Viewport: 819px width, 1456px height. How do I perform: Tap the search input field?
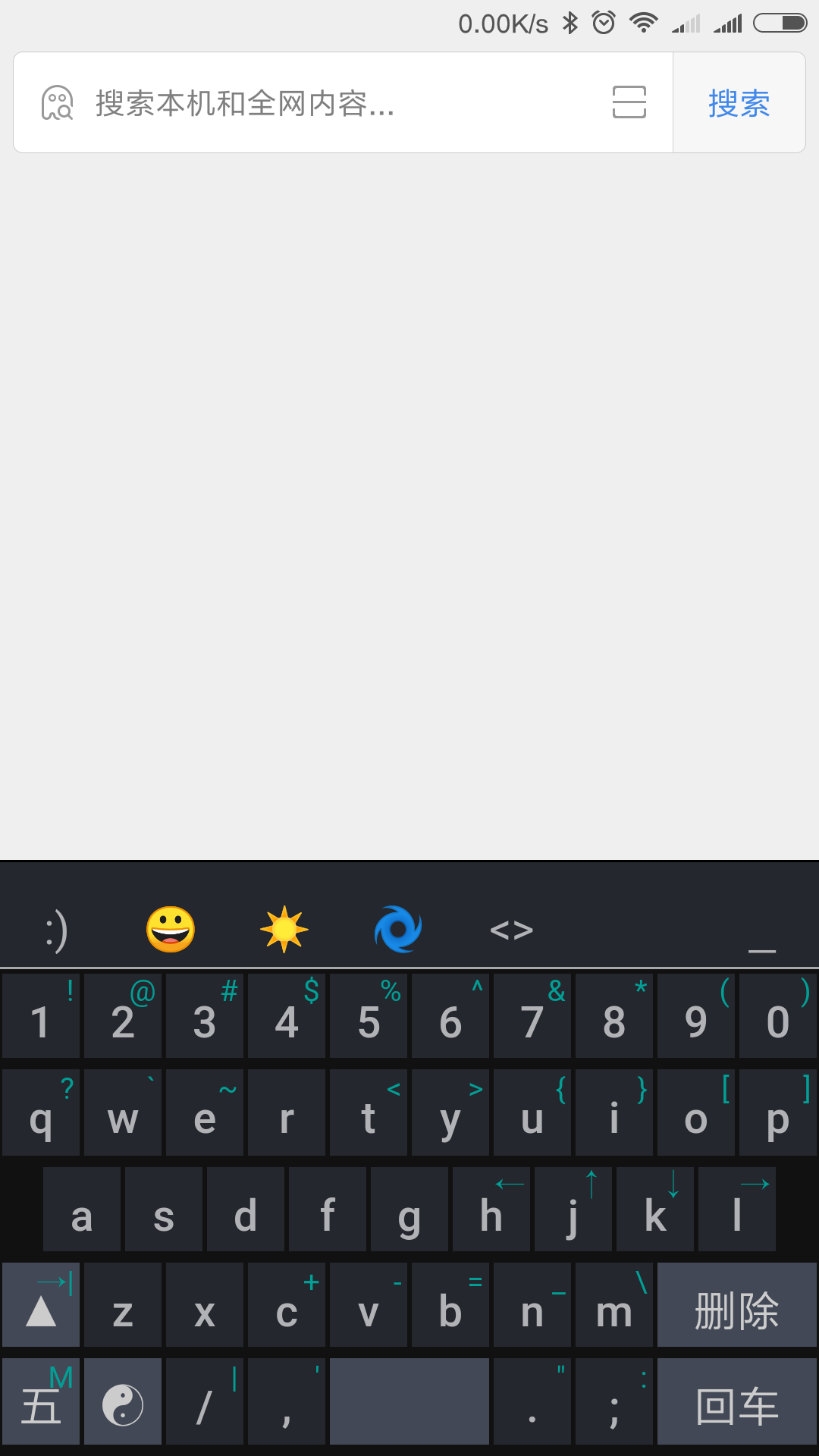341,103
